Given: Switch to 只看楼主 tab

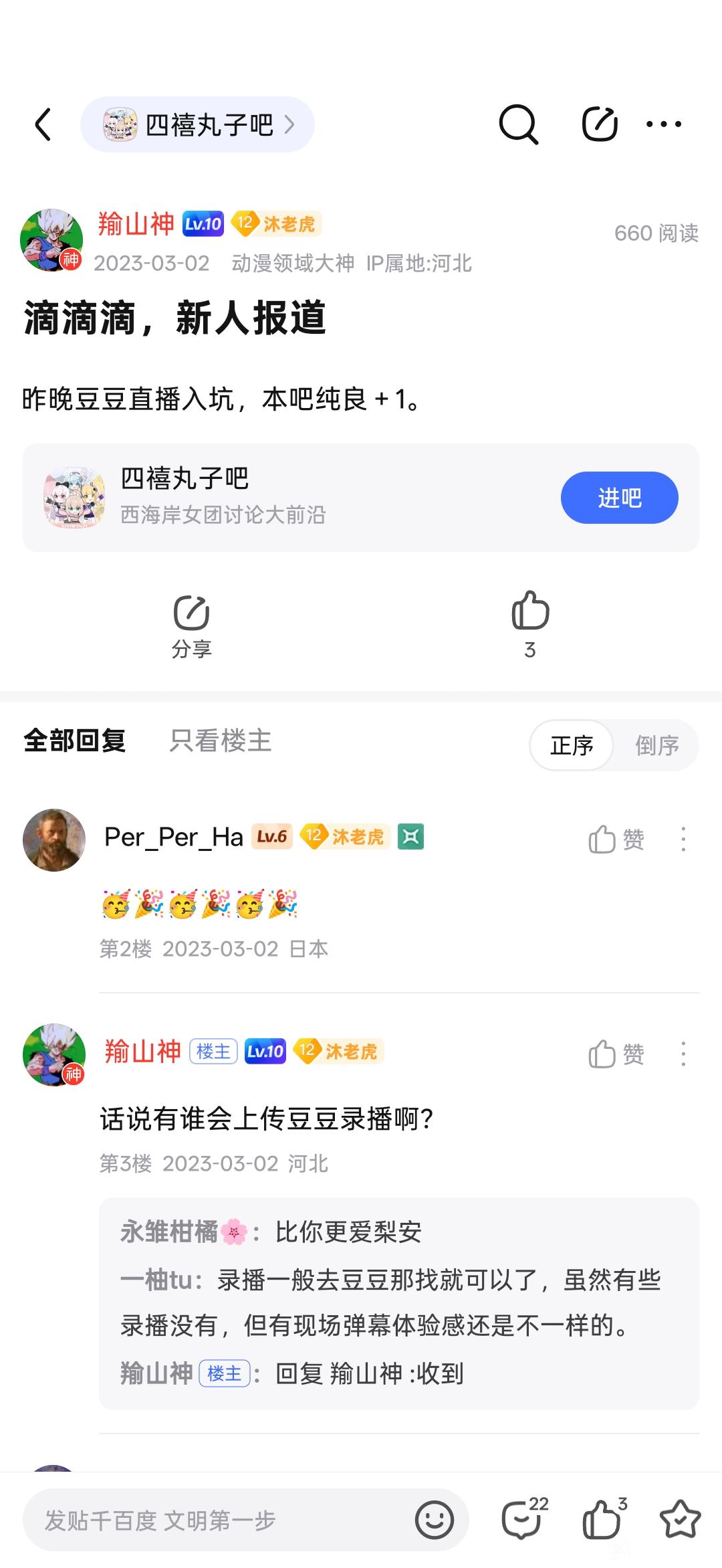Looking at the screenshot, I should 221,741.
